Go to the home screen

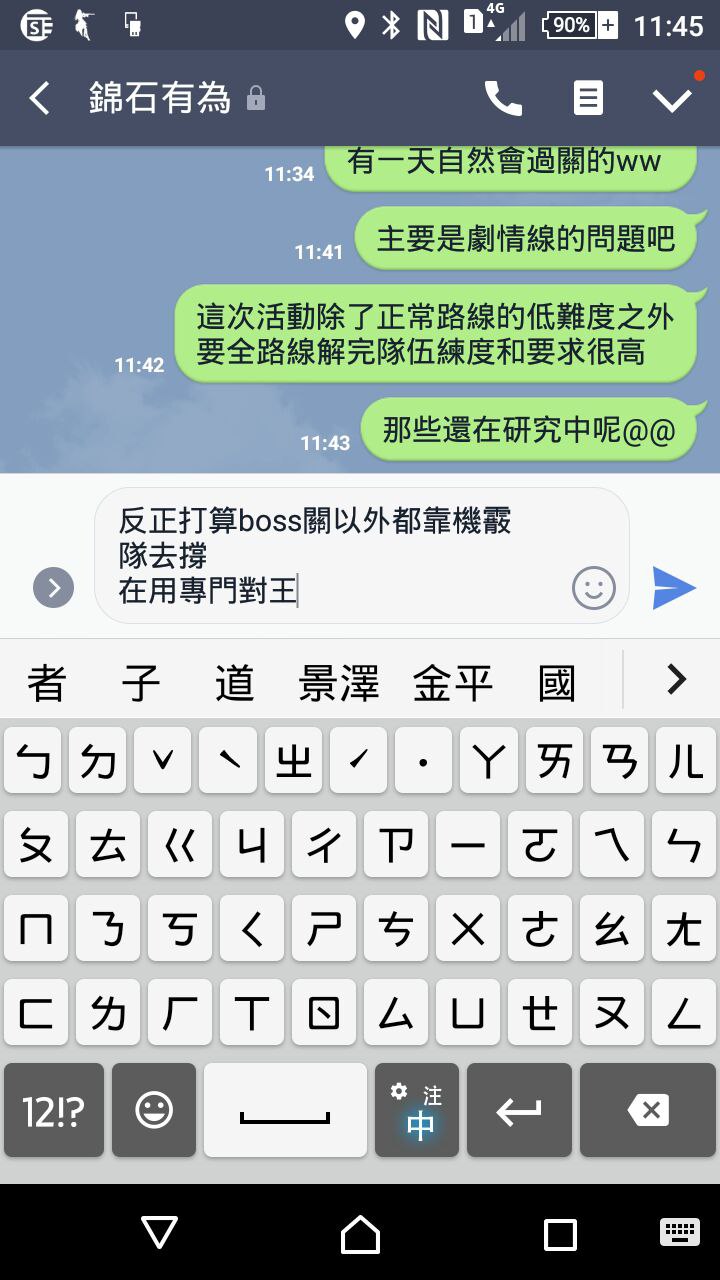[360, 1234]
